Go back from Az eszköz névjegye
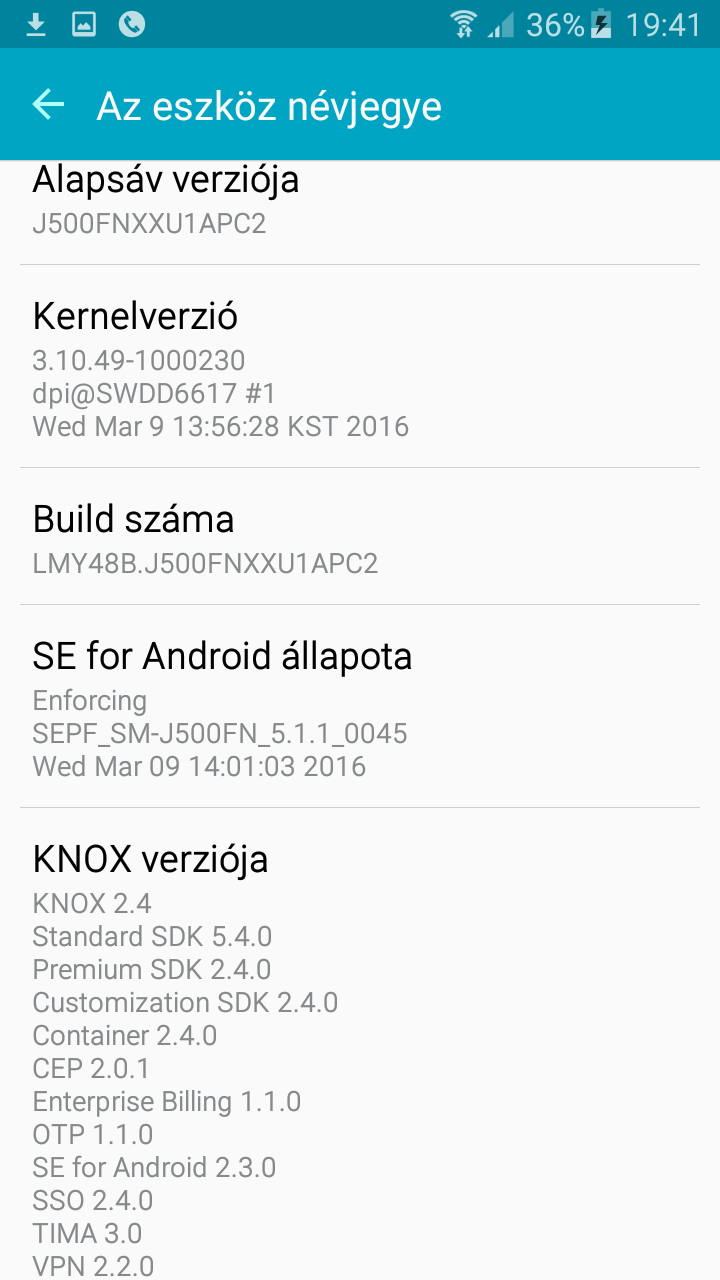This screenshot has width=720, height=1280. [48, 104]
